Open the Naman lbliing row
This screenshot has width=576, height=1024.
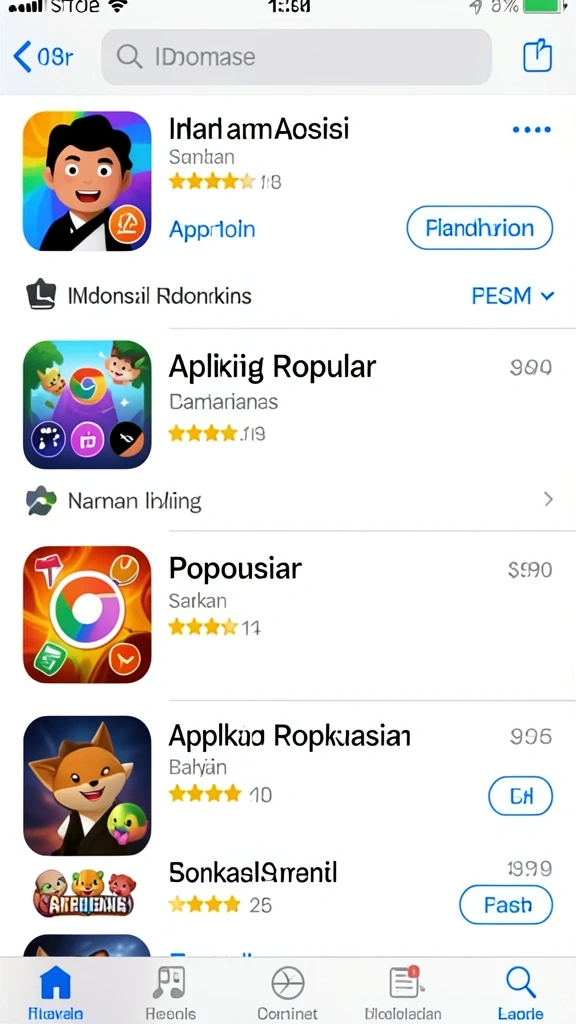click(288, 500)
